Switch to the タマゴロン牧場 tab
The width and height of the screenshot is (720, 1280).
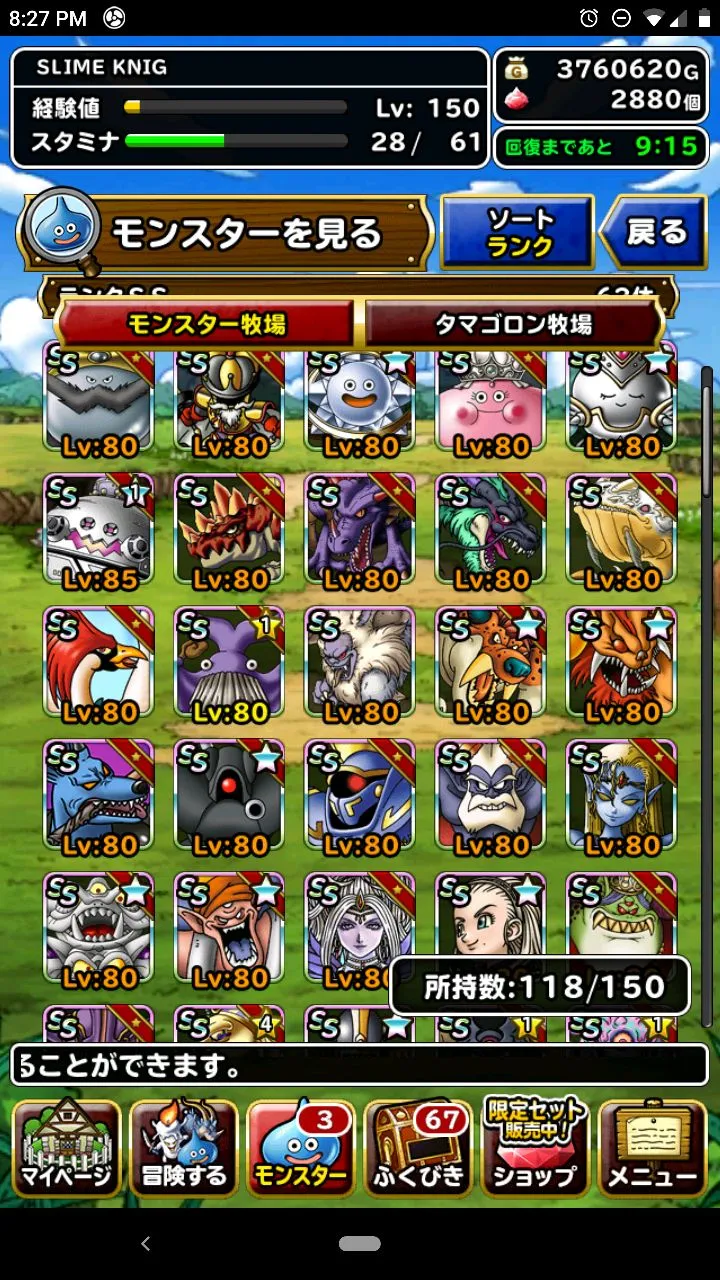513,323
